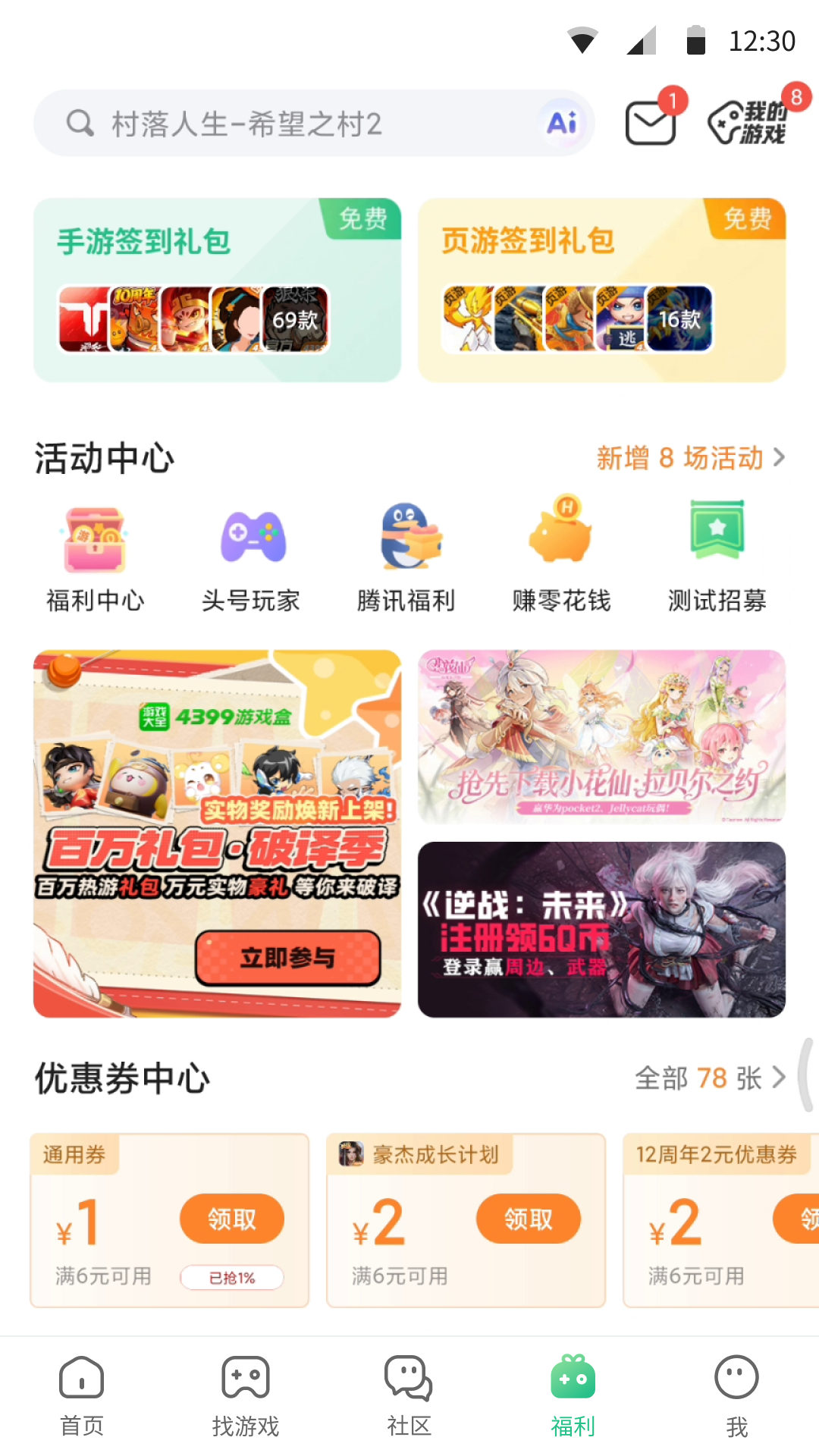Switch to the 社区 tab
The width and height of the screenshot is (819, 1456).
pos(409,1399)
